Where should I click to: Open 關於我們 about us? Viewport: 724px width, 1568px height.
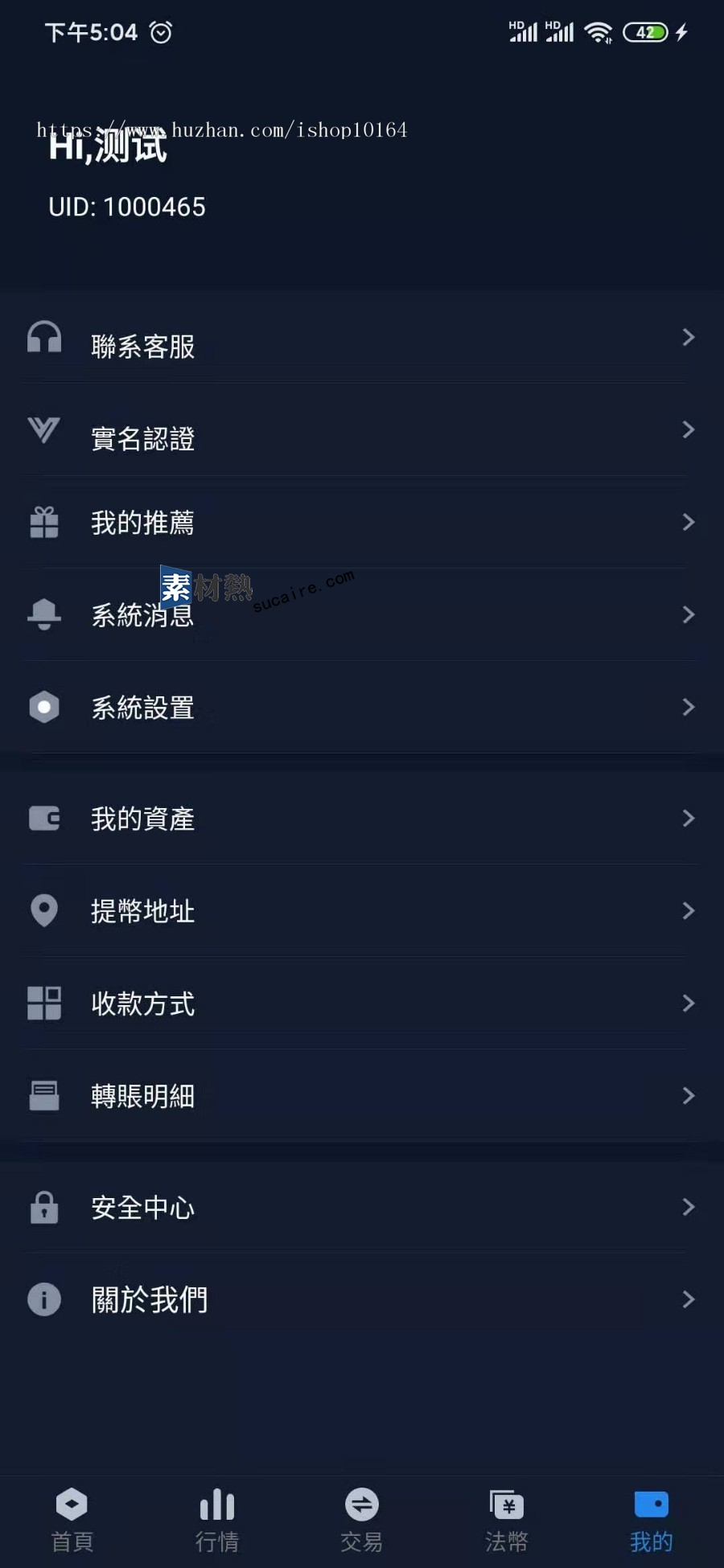coord(362,1299)
